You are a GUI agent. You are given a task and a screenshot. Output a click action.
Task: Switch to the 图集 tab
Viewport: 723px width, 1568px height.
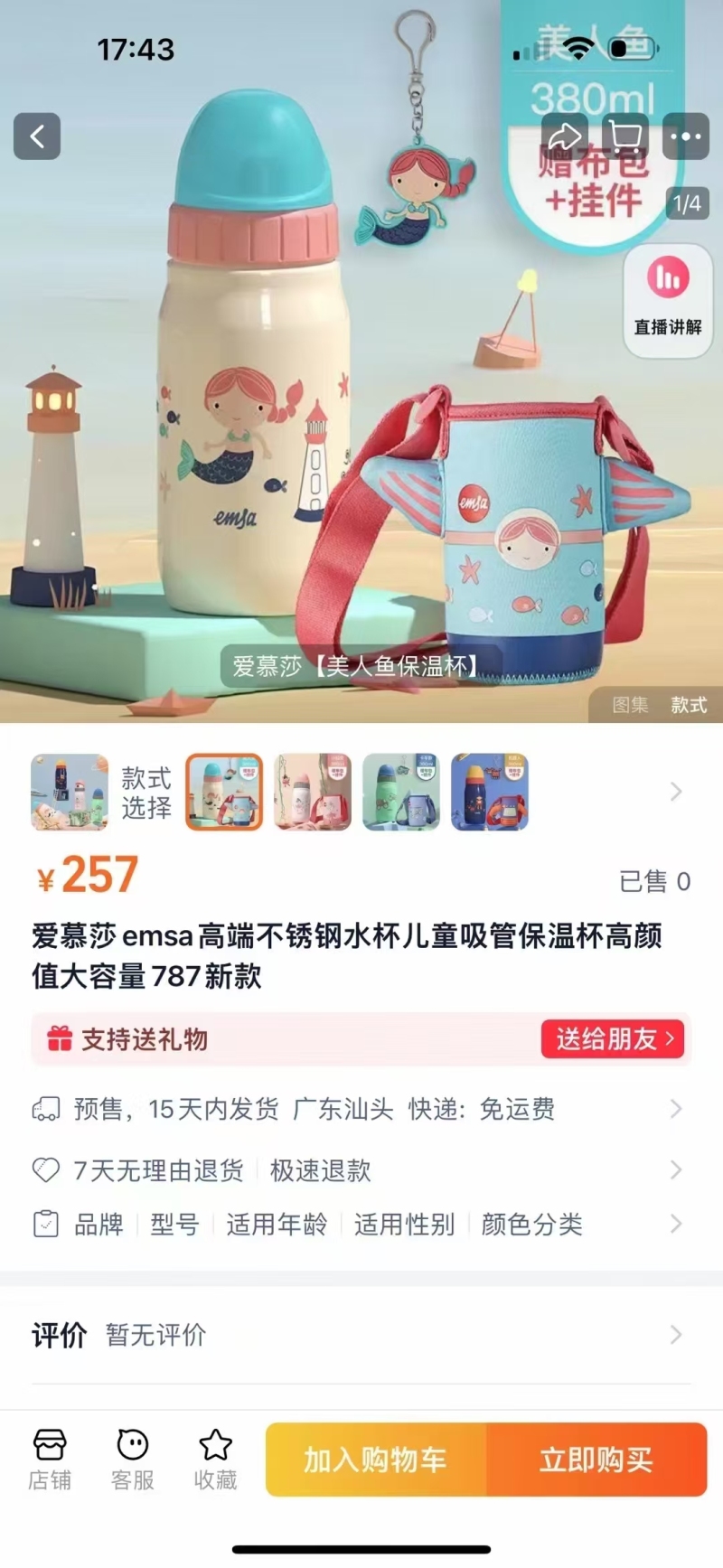[630, 705]
